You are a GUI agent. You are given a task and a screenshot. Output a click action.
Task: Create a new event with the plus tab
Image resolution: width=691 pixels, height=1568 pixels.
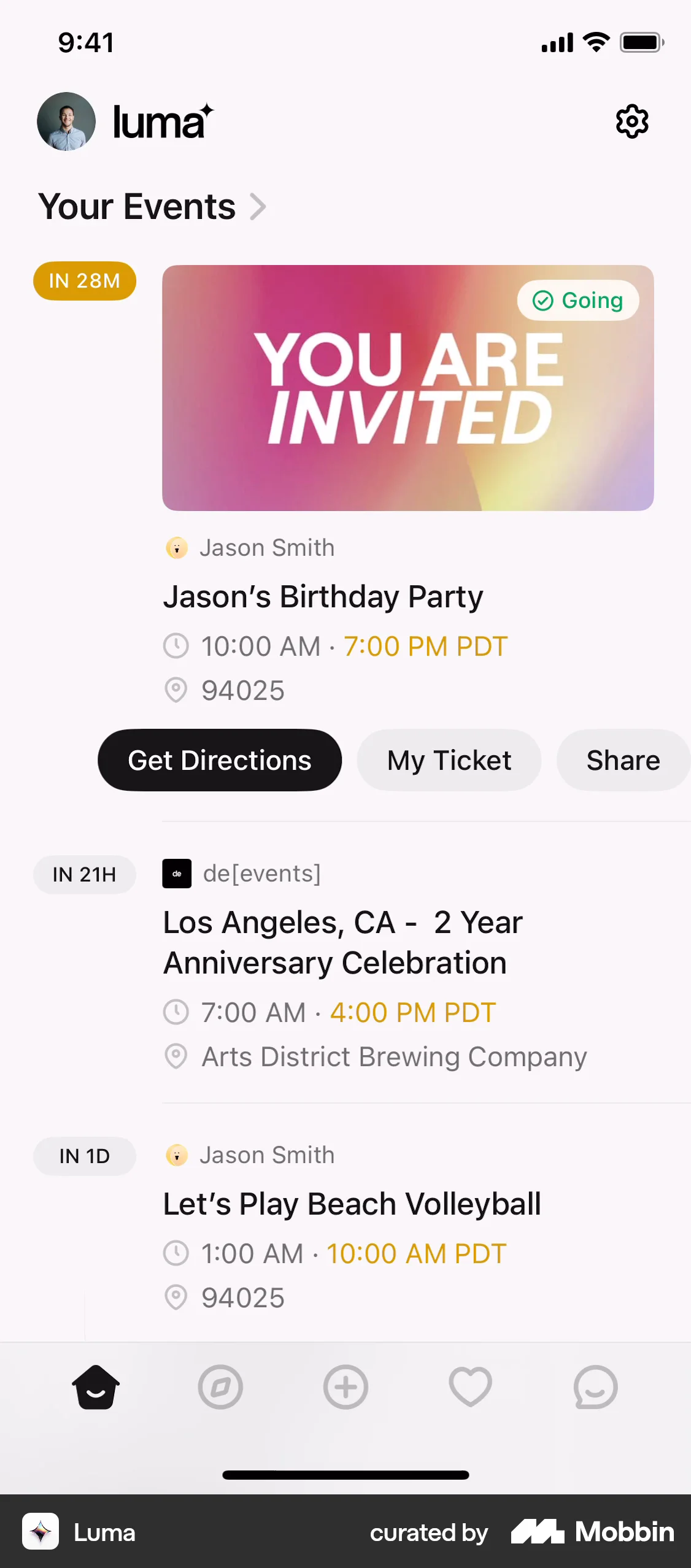[345, 1387]
